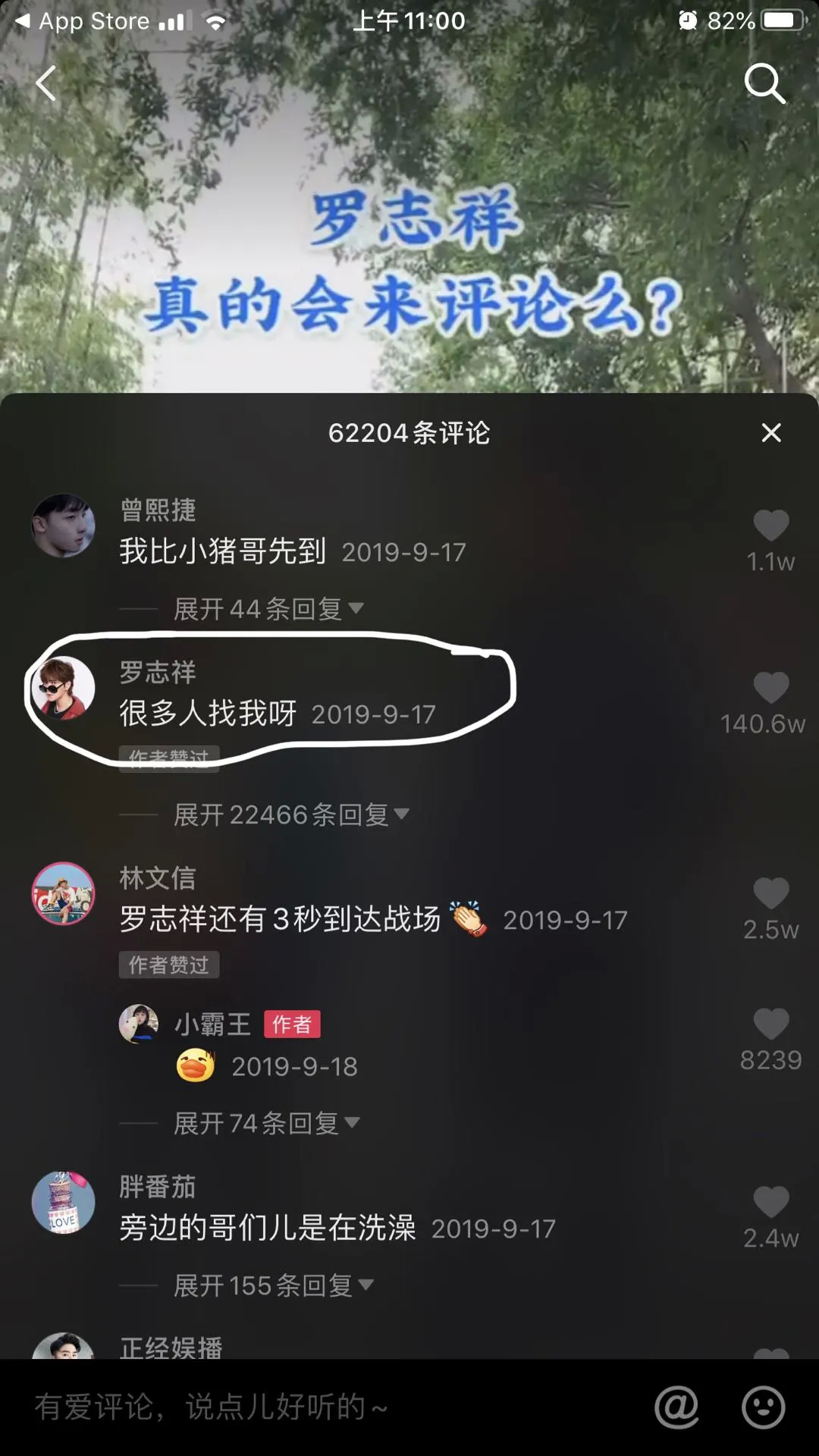Viewport: 819px width, 1456px height.
Task: Mention a user with the @ icon
Action: pos(676,1407)
